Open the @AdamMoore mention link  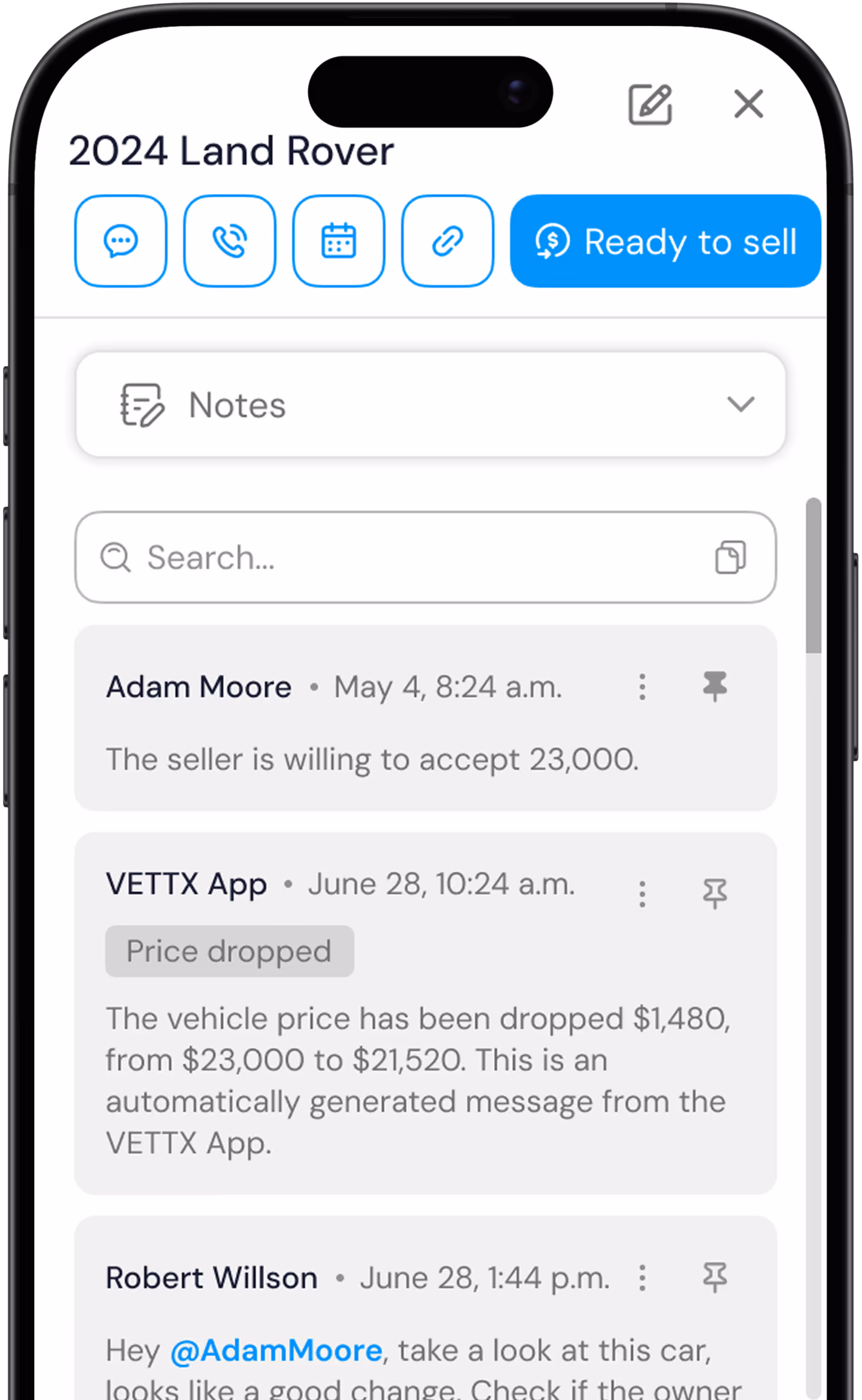click(277, 1351)
